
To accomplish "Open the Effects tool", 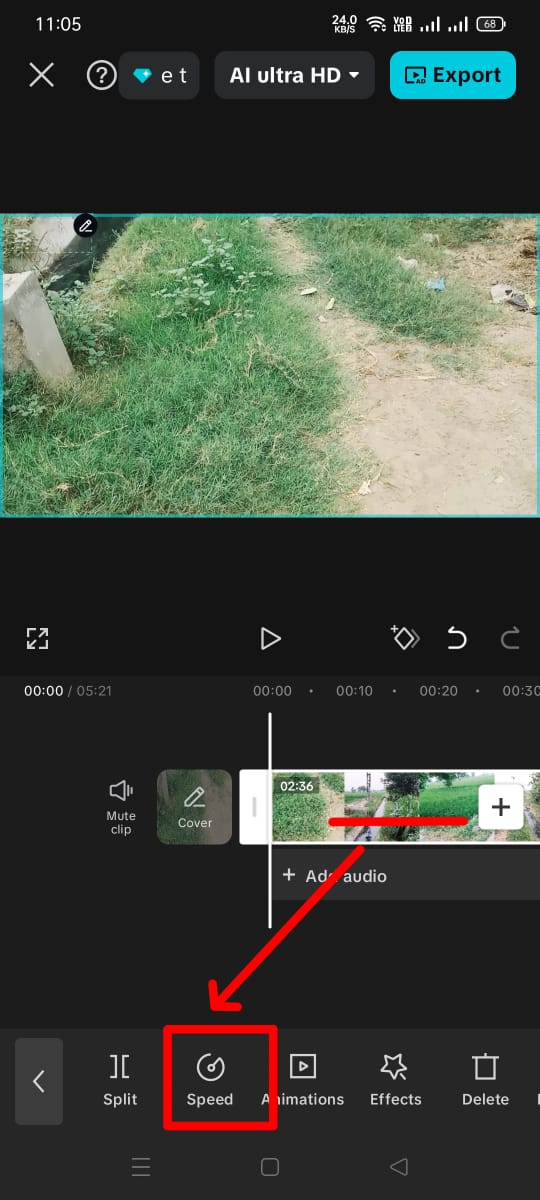I will click(x=395, y=1080).
